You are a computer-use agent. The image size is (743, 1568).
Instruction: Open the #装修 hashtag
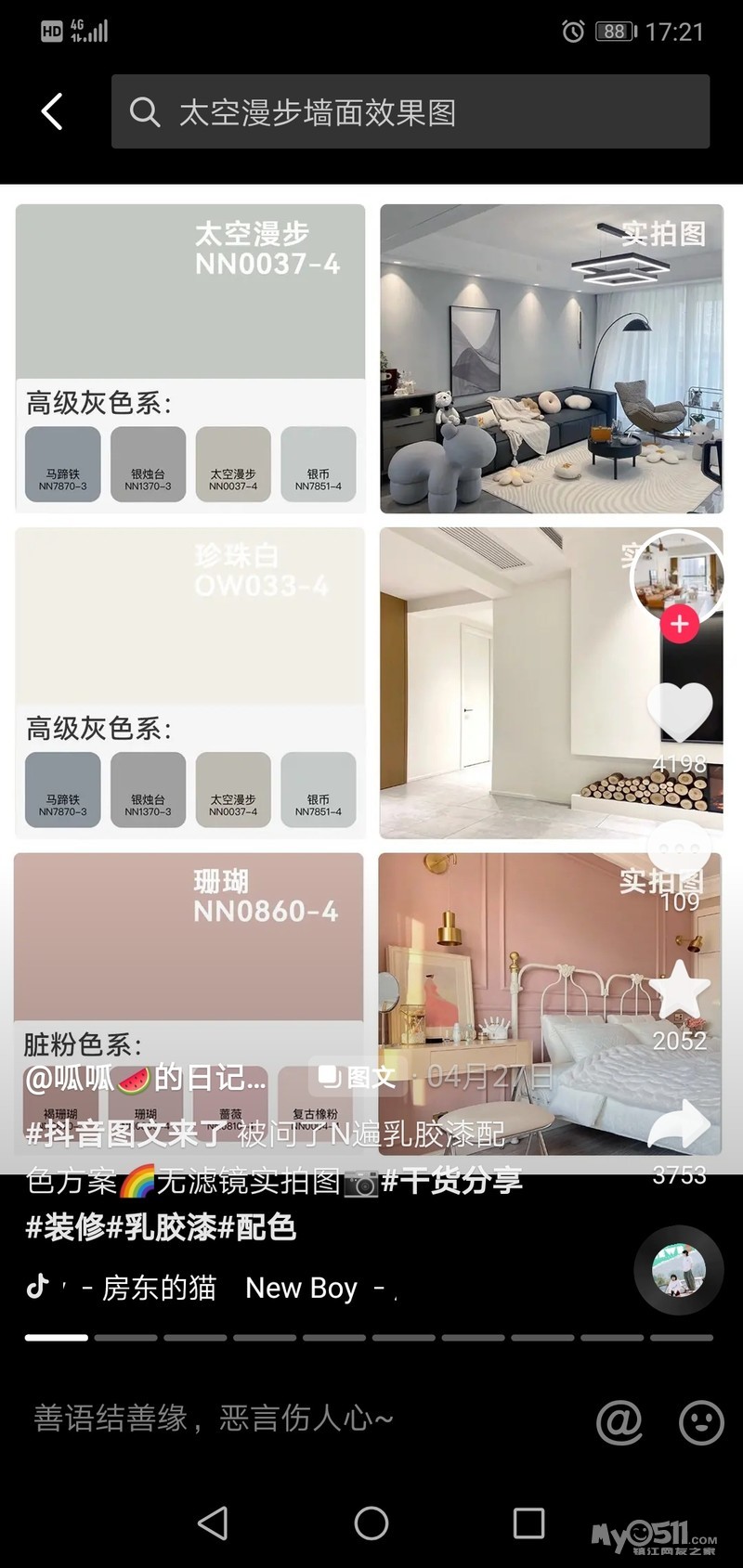65,1227
